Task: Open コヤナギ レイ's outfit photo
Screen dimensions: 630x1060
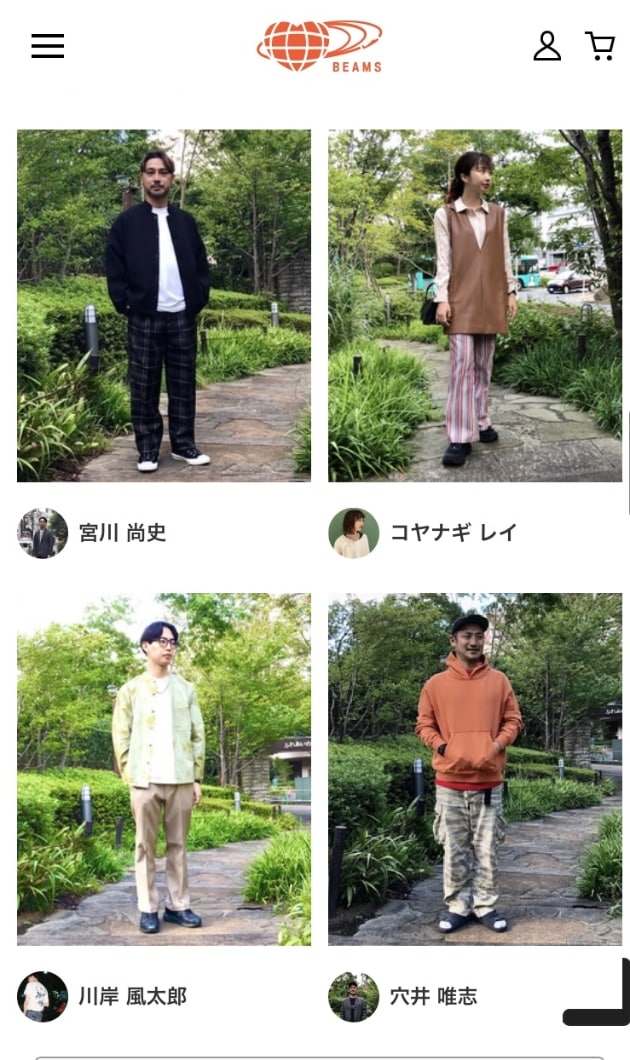Action: click(x=475, y=305)
